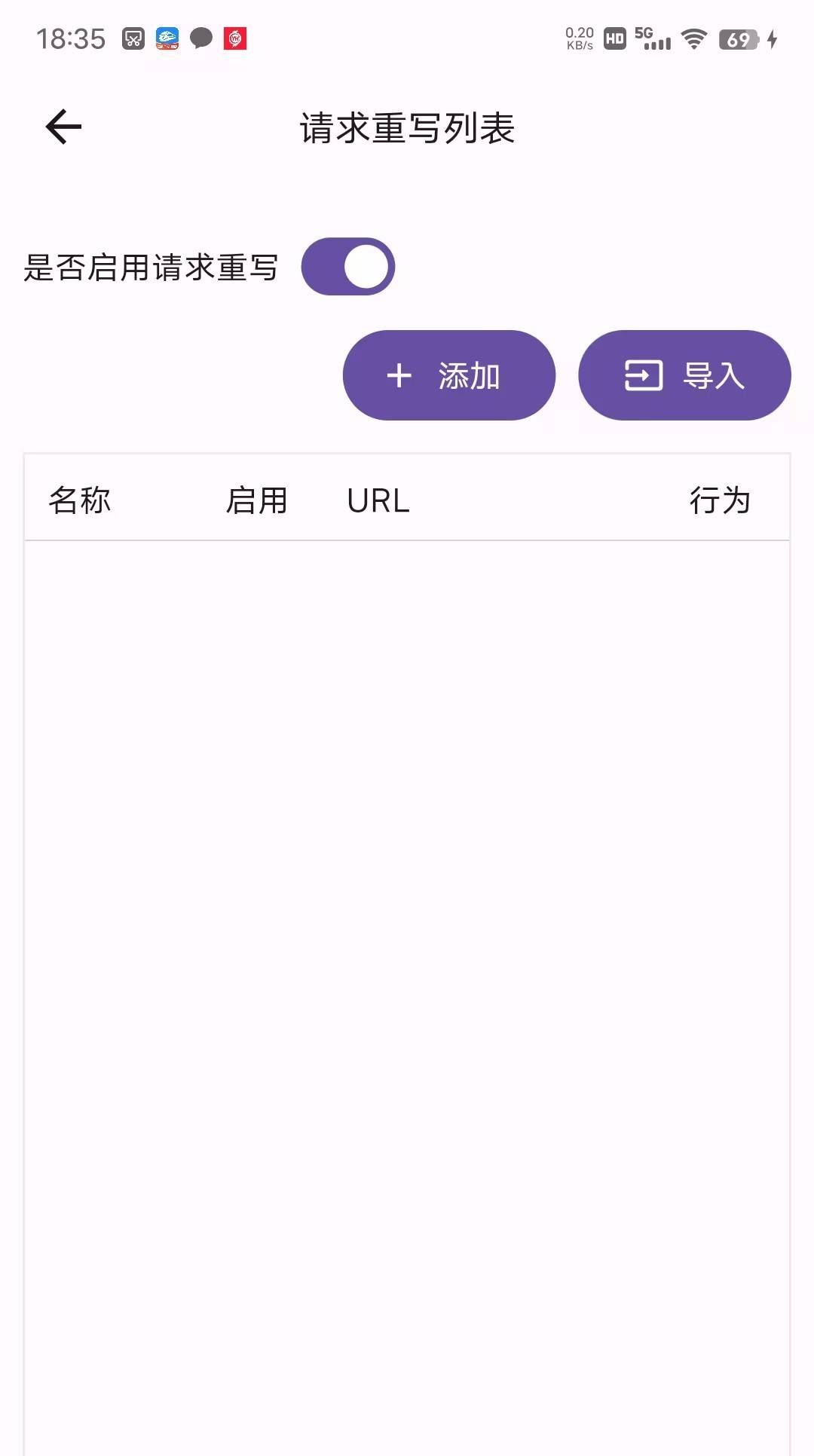This screenshot has height=1456, width=814.
Task: Click the 导入 button to import rules
Action: coord(685,375)
